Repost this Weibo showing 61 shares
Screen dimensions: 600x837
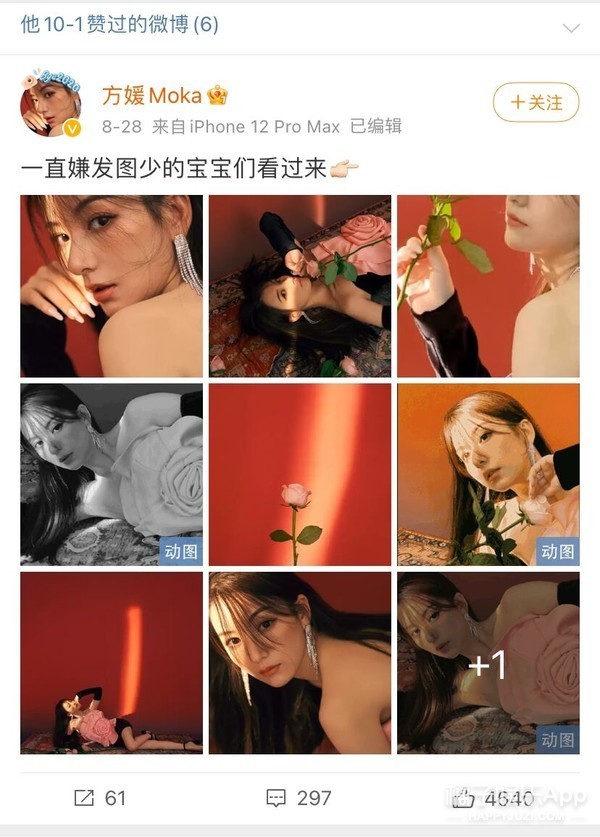pos(102,798)
